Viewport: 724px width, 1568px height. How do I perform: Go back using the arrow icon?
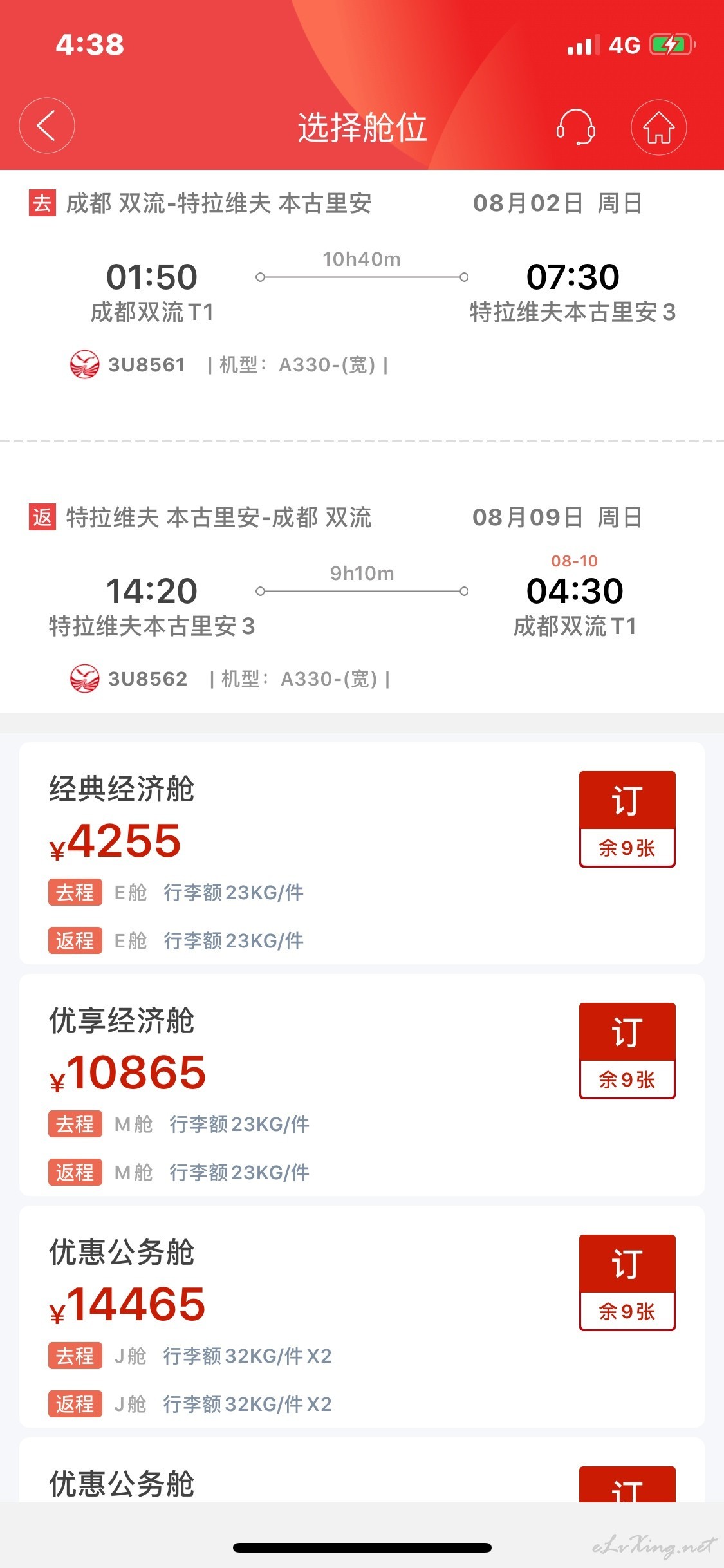47,126
